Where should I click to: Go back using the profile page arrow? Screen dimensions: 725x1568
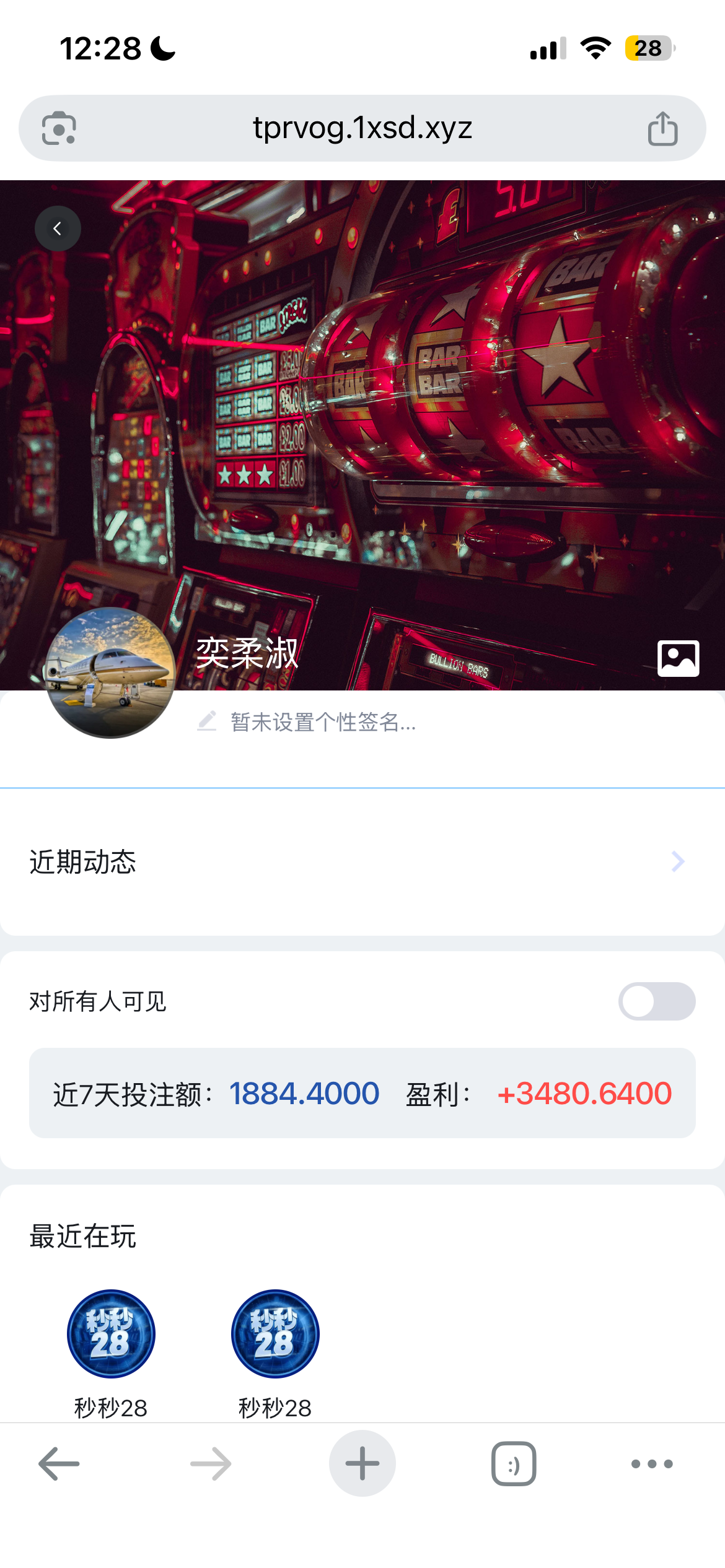click(x=58, y=229)
